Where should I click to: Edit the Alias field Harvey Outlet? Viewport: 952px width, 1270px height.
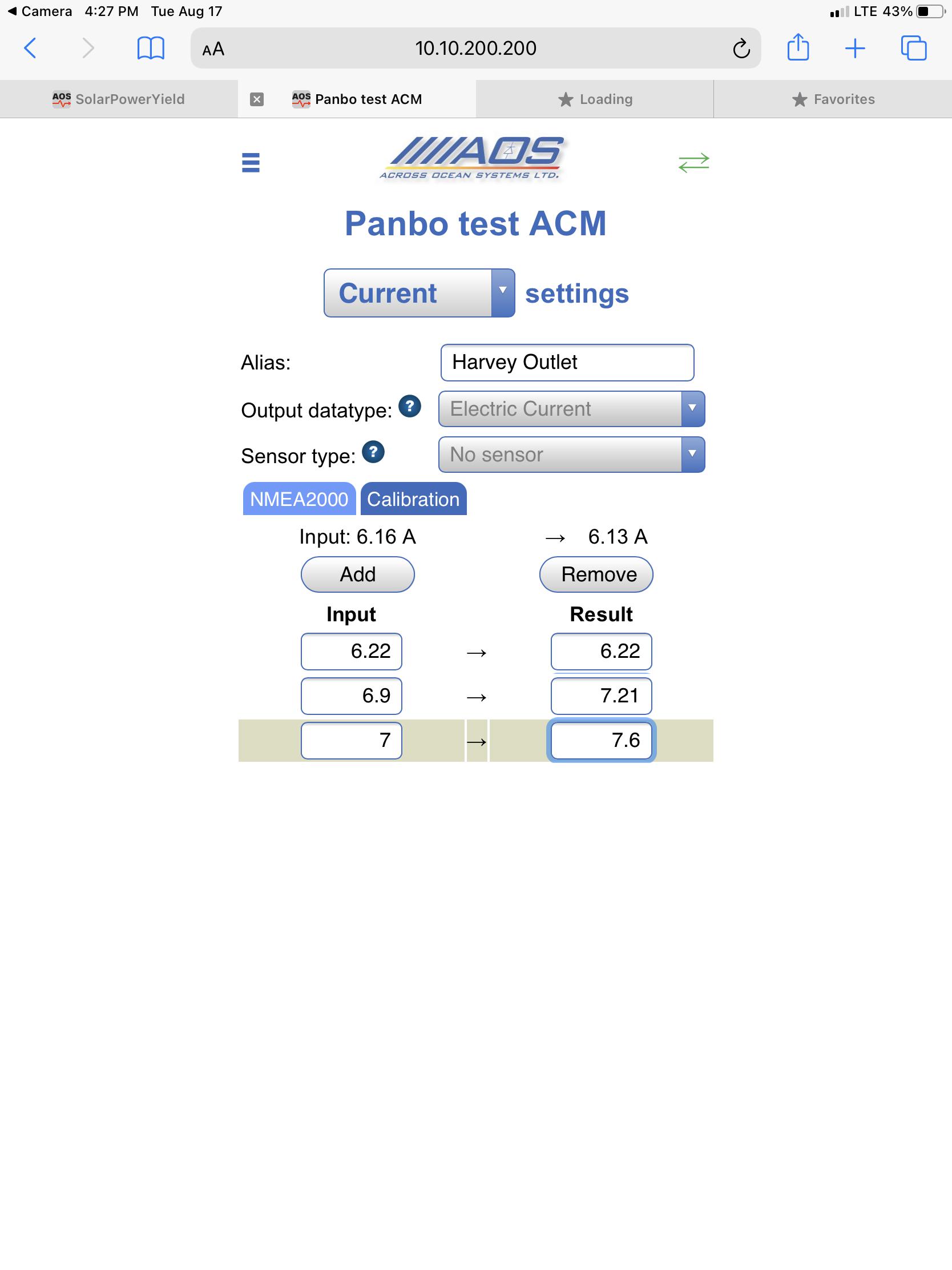pyautogui.click(x=567, y=362)
